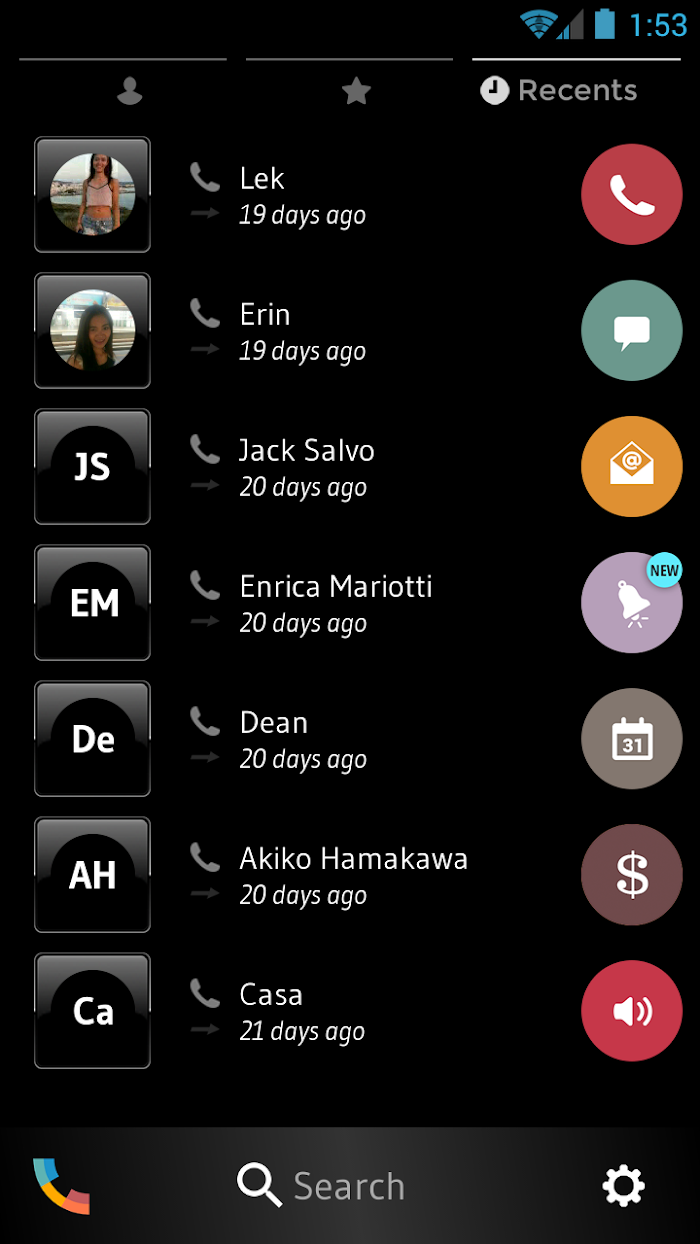Open Enrica Mariotti's call entry
Image resolution: width=700 pixels, height=1244 pixels.
point(300,603)
